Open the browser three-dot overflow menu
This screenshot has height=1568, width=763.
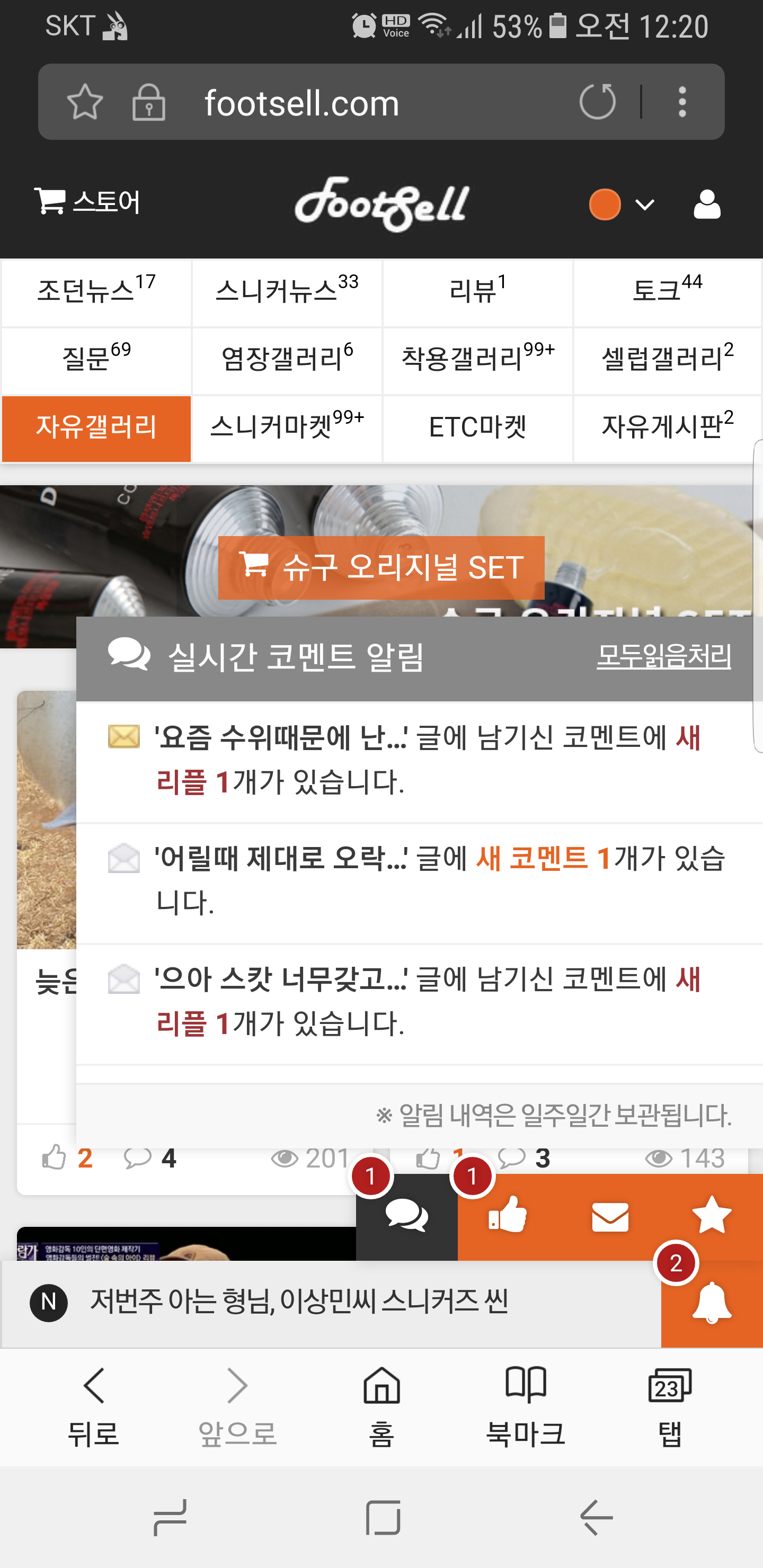pos(682,102)
